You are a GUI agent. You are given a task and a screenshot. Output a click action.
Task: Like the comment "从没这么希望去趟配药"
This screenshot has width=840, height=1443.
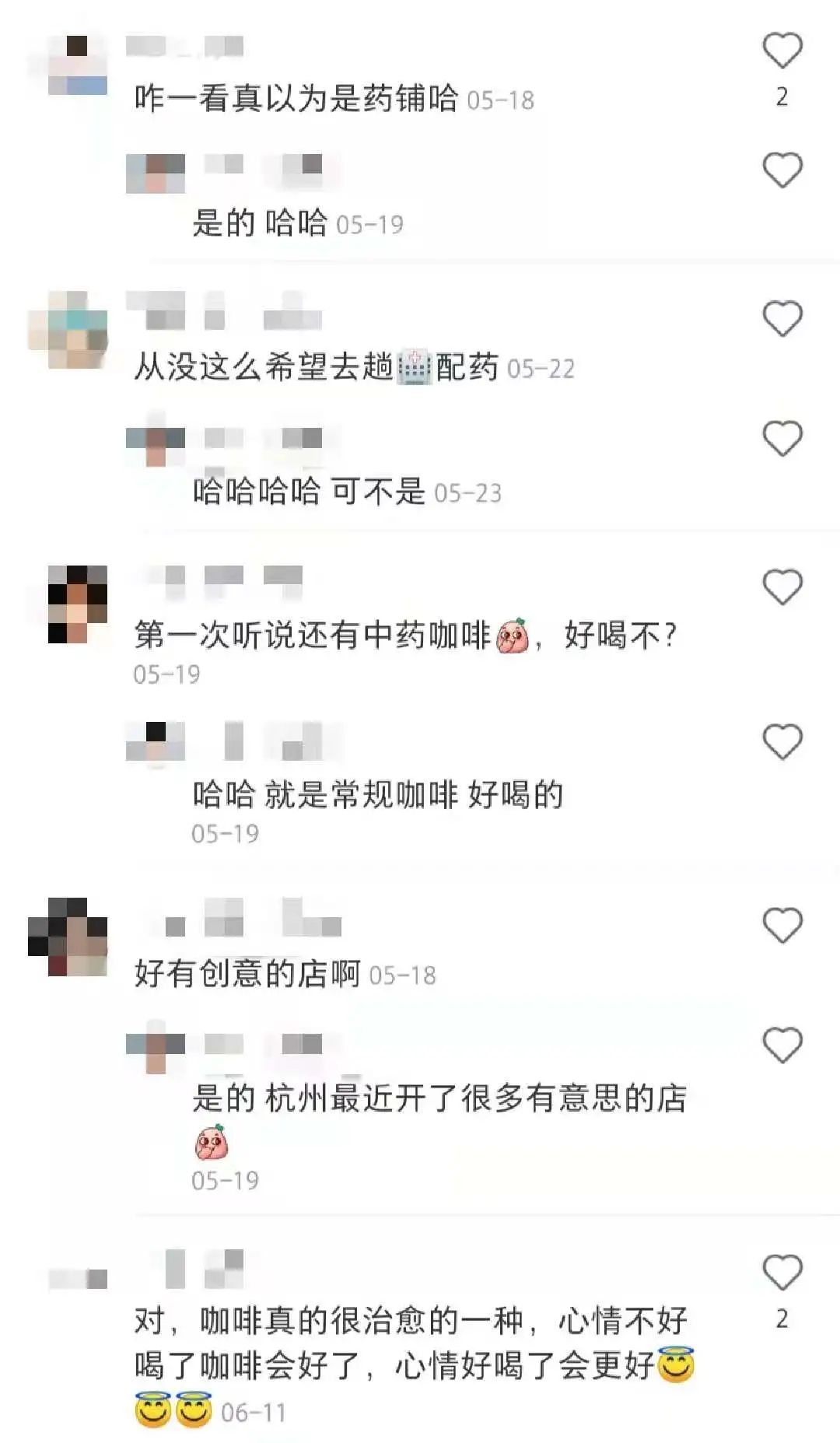coord(782,319)
